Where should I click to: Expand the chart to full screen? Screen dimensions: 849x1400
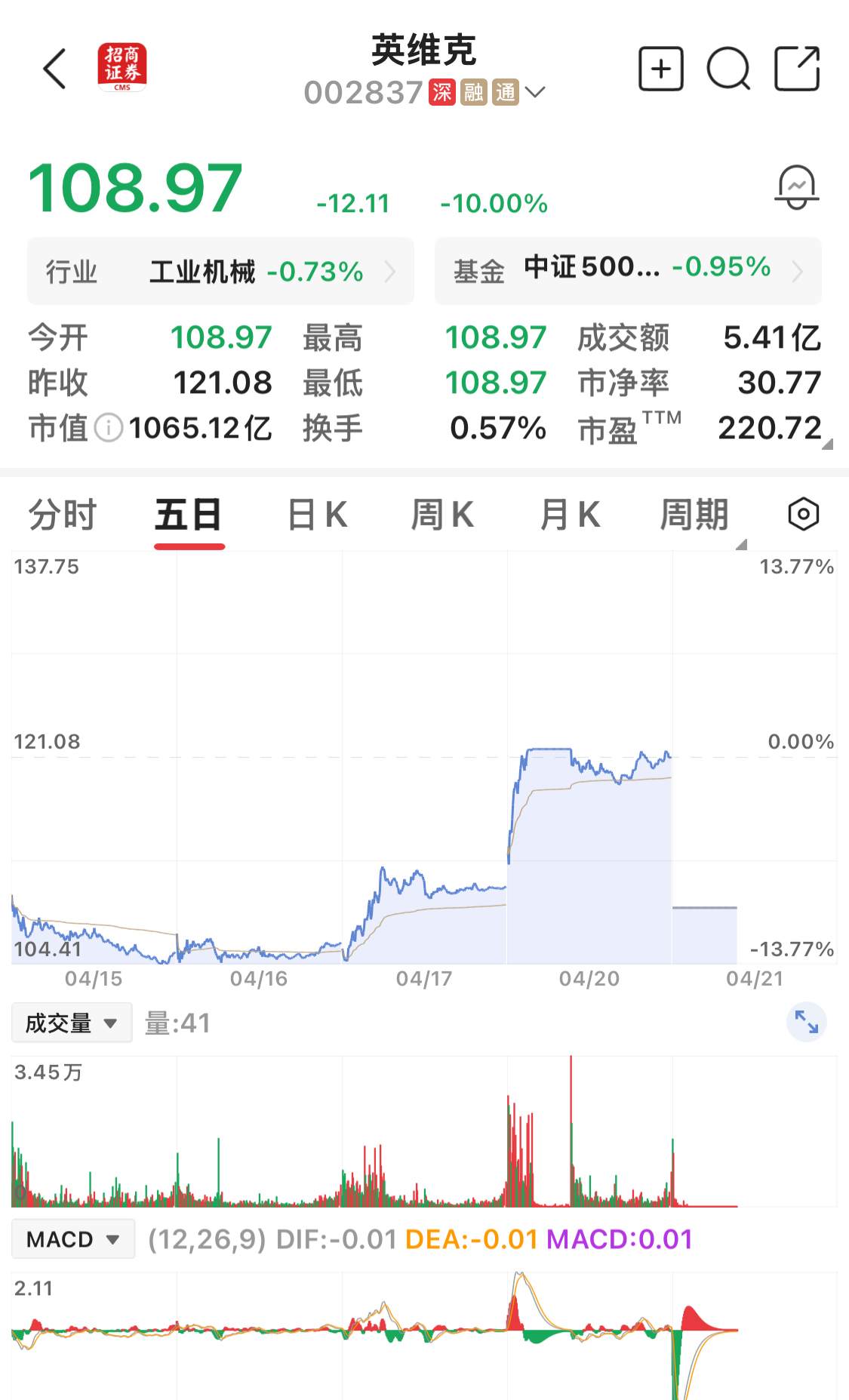(x=807, y=1023)
